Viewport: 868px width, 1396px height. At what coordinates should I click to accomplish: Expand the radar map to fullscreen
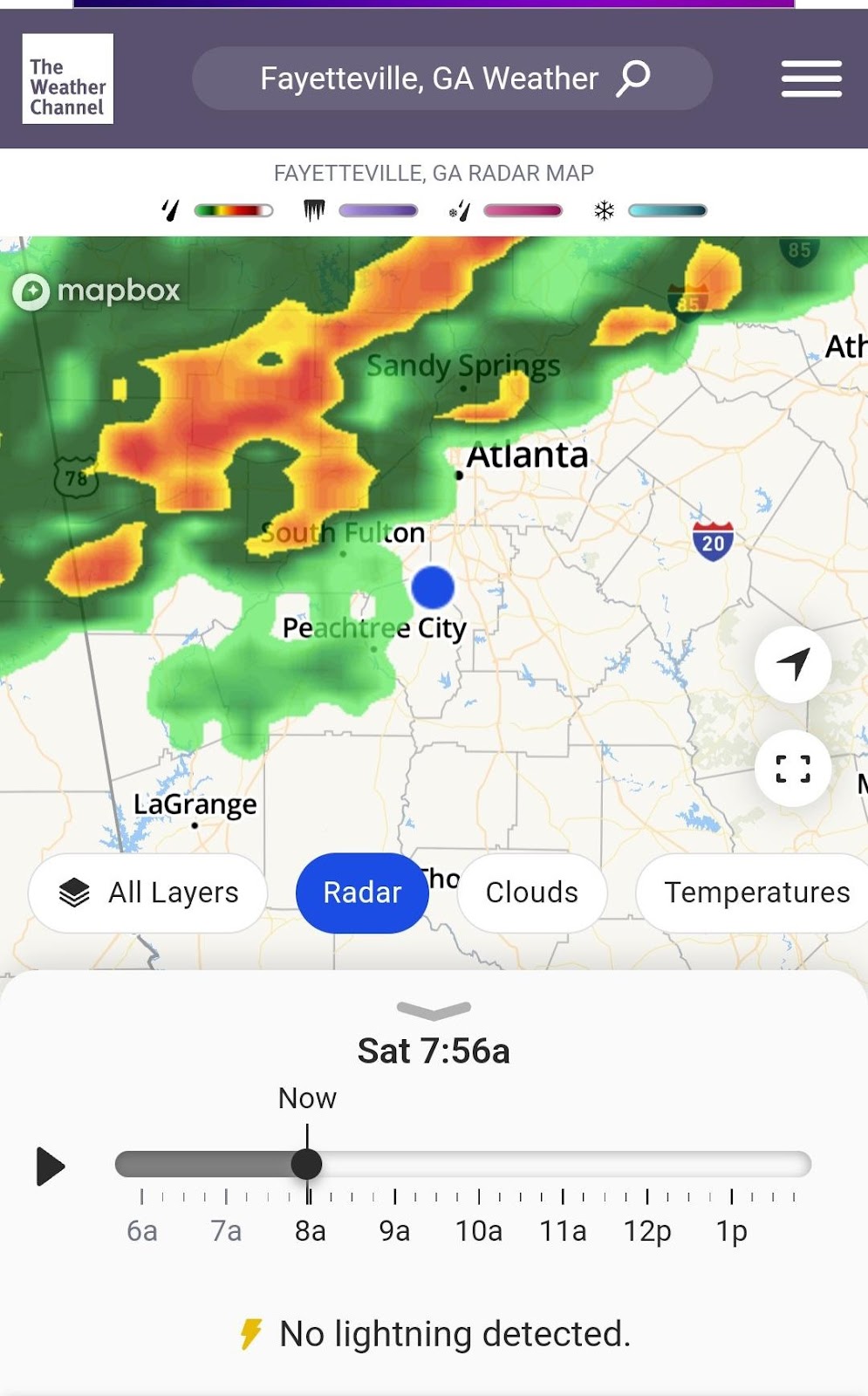click(x=793, y=769)
